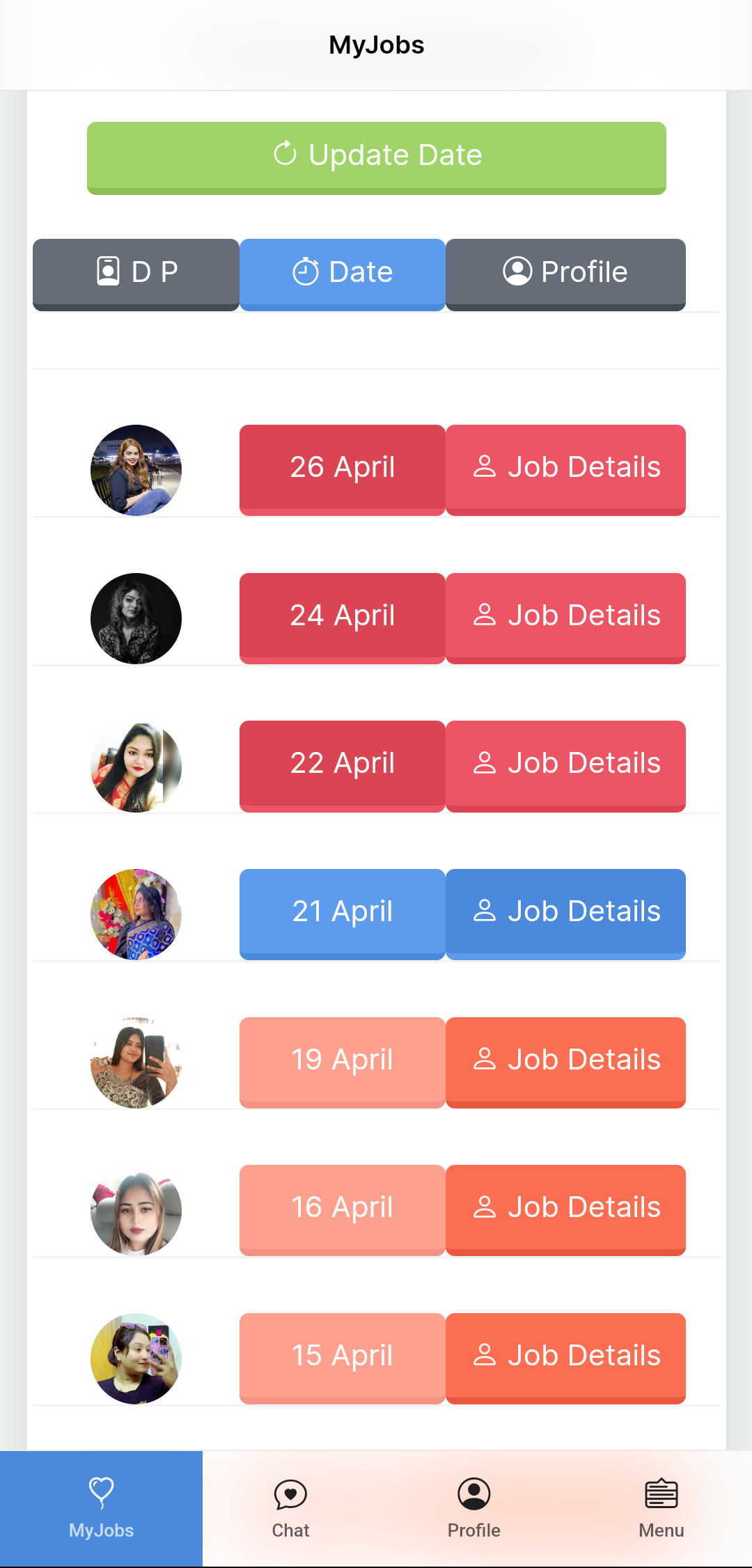Open Job Details for 22 April

click(565, 765)
